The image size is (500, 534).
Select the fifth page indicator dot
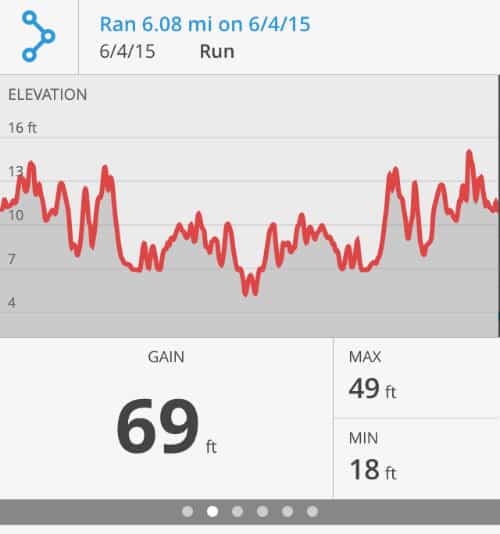pyautogui.click(x=287, y=511)
